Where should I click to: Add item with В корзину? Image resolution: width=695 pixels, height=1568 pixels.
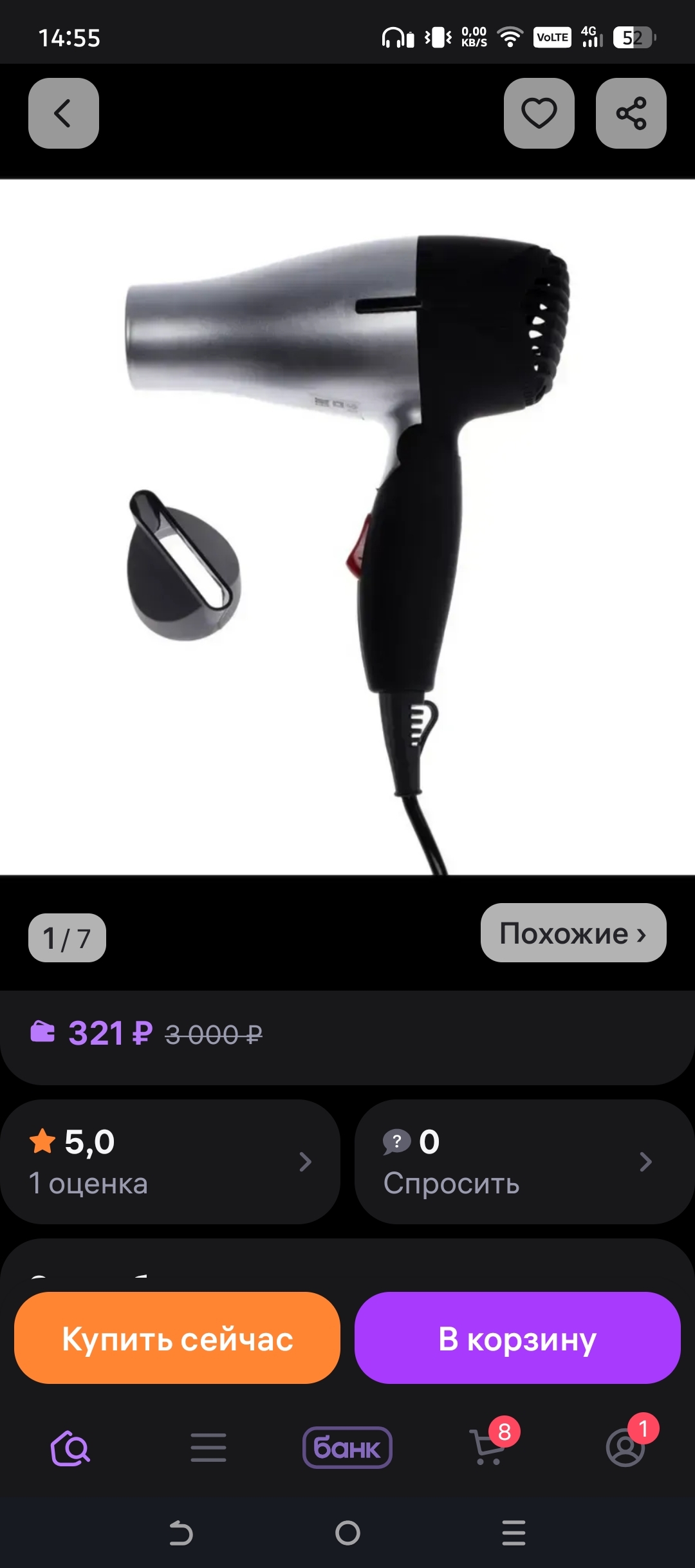tap(517, 1338)
